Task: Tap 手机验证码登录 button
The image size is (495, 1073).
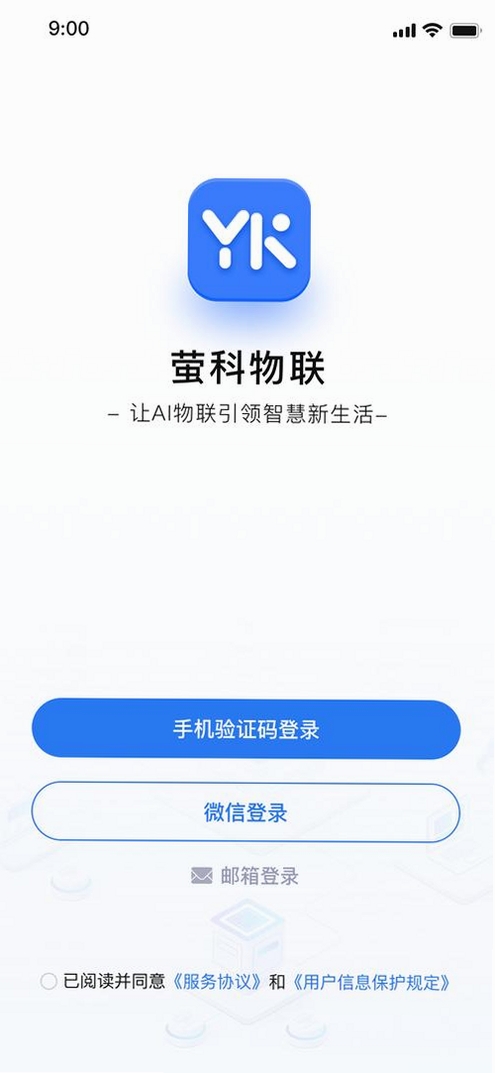Action: tap(246, 729)
